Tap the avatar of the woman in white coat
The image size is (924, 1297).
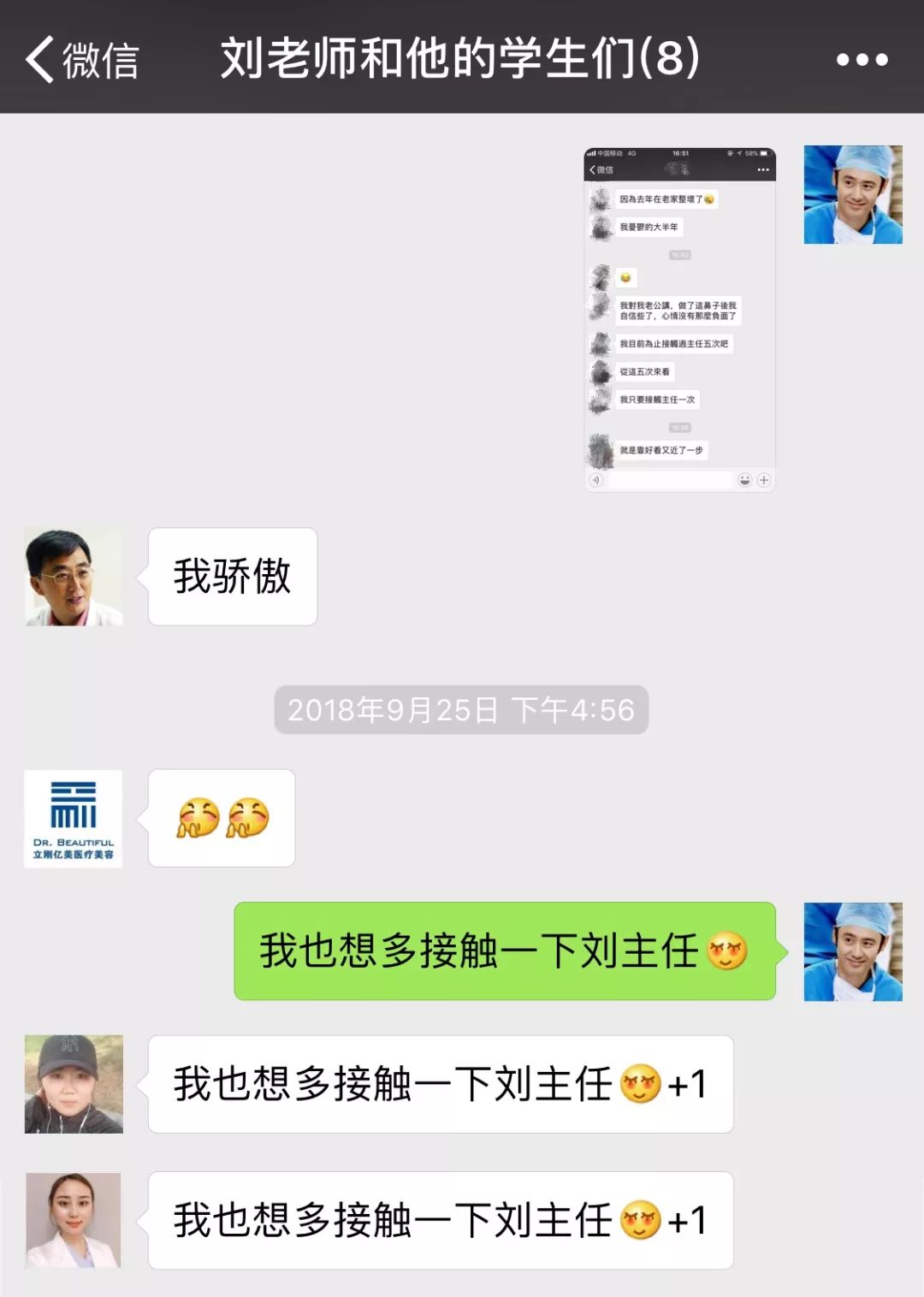pos(74,1220)
